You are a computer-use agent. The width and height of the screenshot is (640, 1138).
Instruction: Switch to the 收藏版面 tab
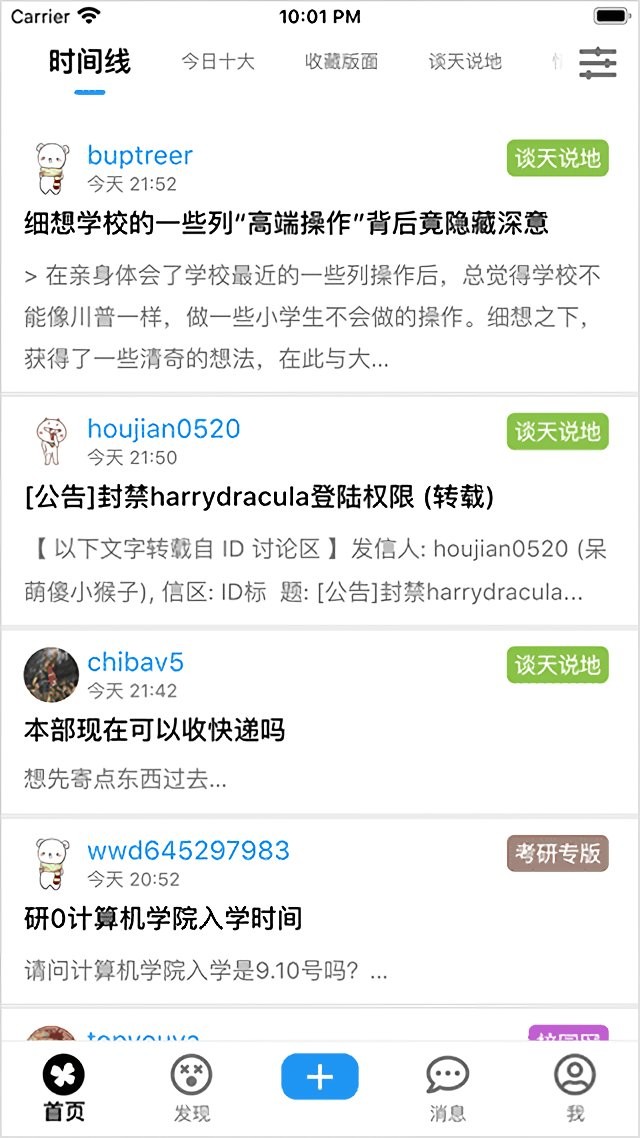[341, 62]
